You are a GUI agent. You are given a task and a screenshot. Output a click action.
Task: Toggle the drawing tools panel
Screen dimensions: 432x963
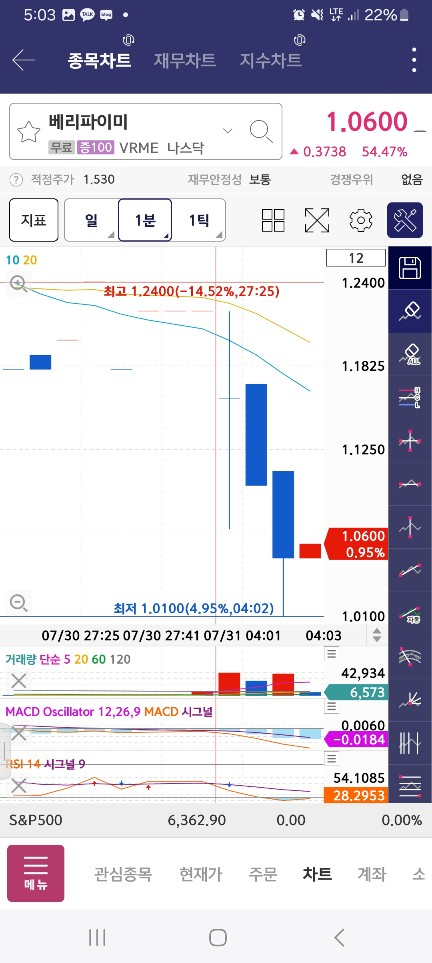(x=405, y=220)
